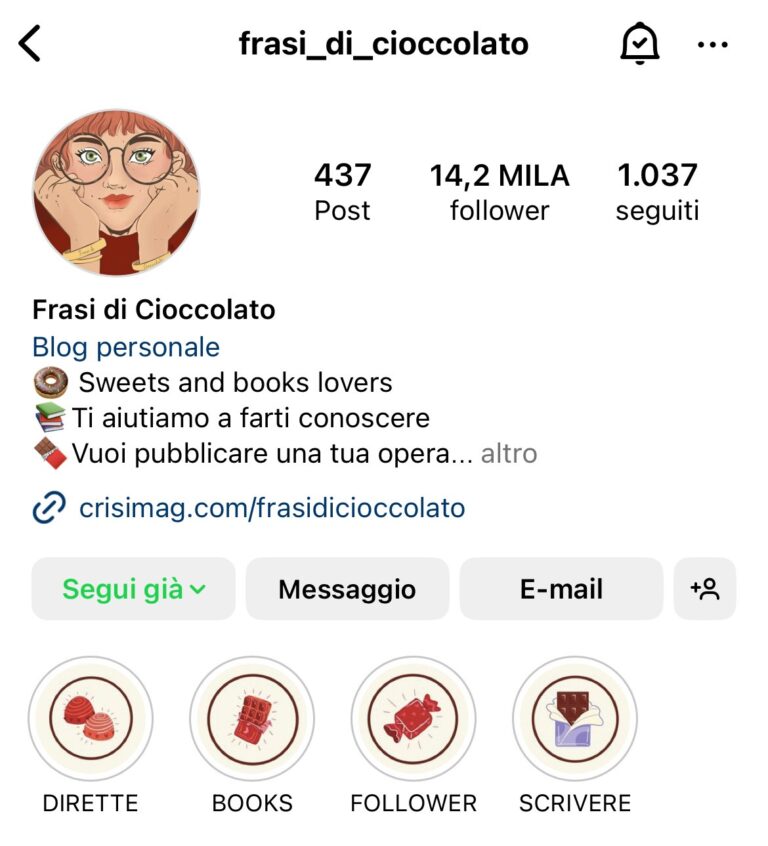Screen dimensions: 768x846
Task: Show suggested accounts via add-person button
Action: coord(705,589)
